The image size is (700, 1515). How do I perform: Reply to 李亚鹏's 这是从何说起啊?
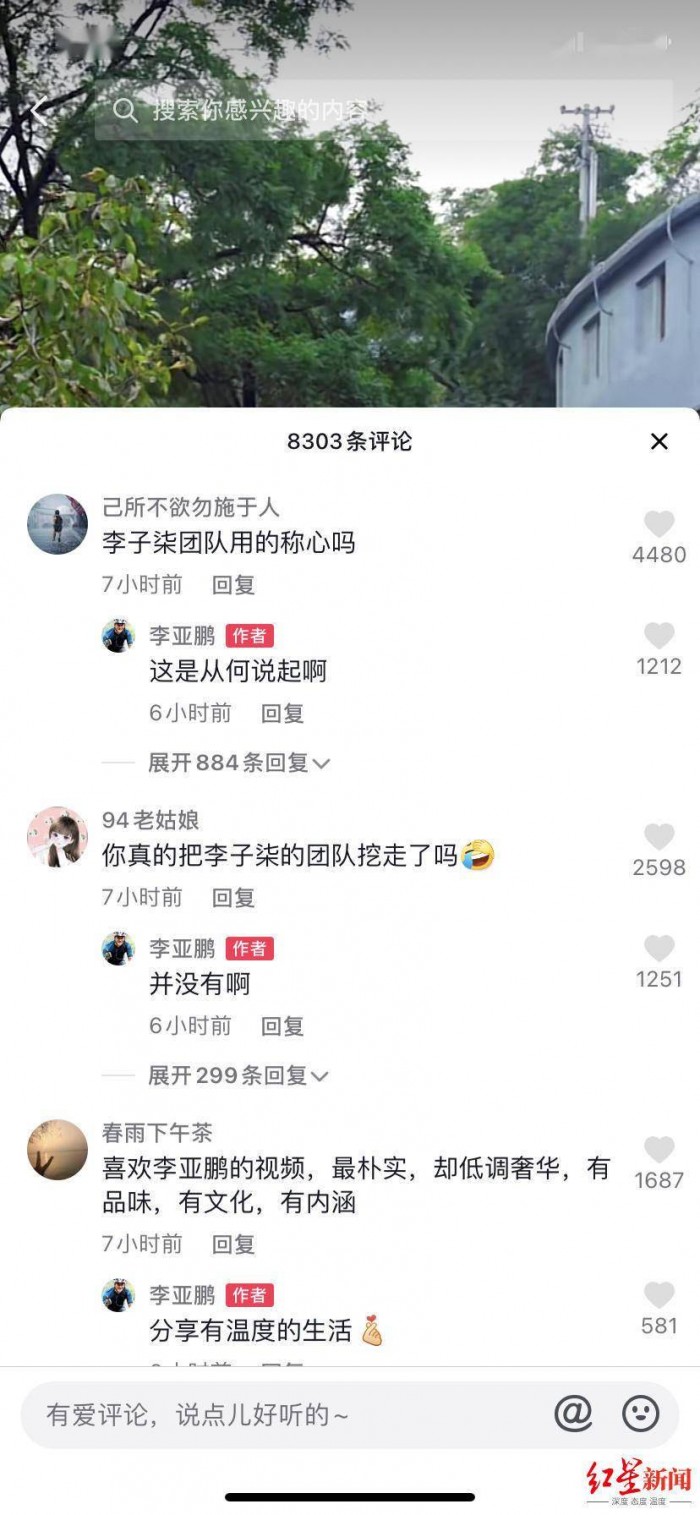pos(282,713)
